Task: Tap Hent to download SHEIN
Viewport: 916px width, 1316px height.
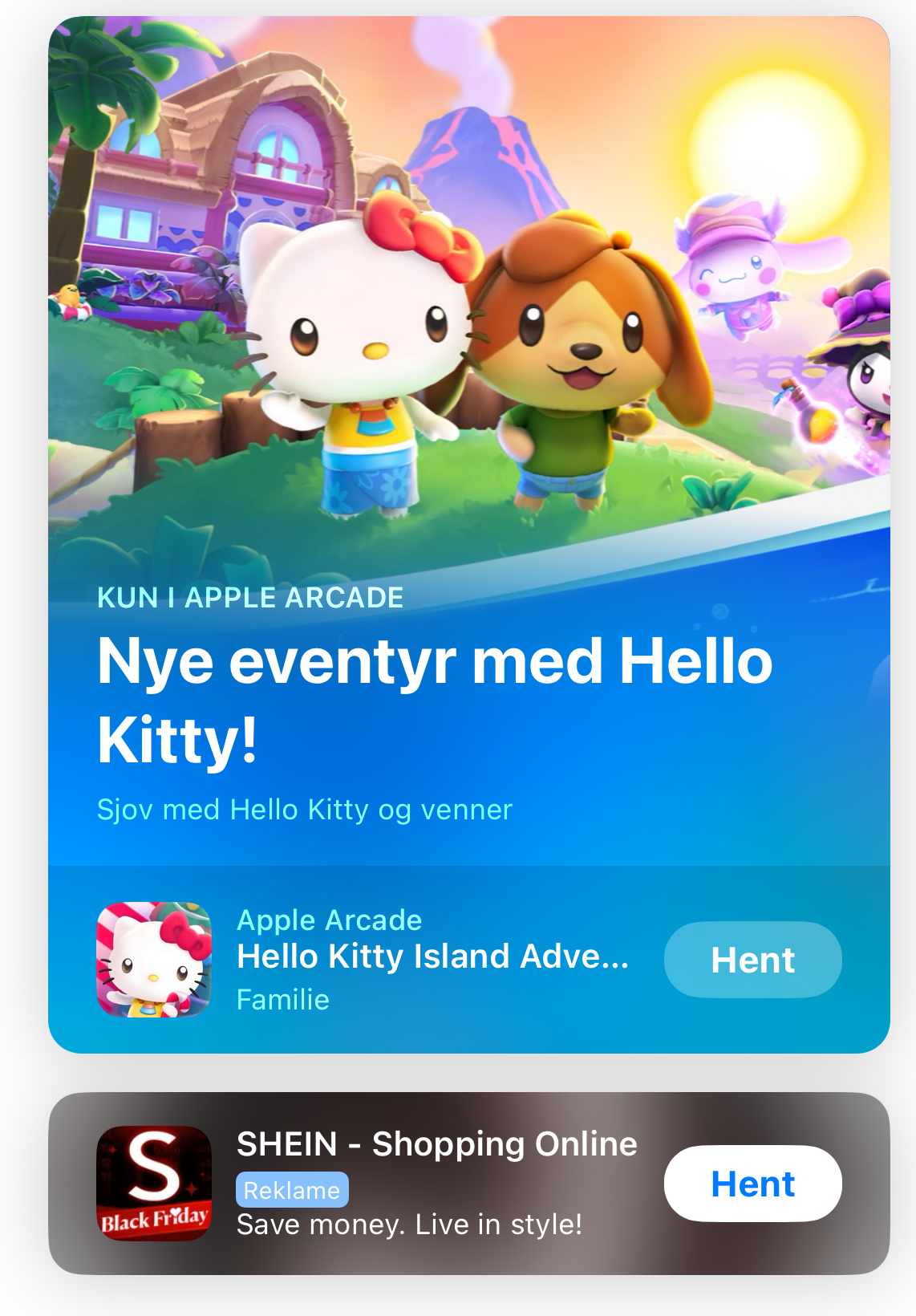Action: 752,1184
